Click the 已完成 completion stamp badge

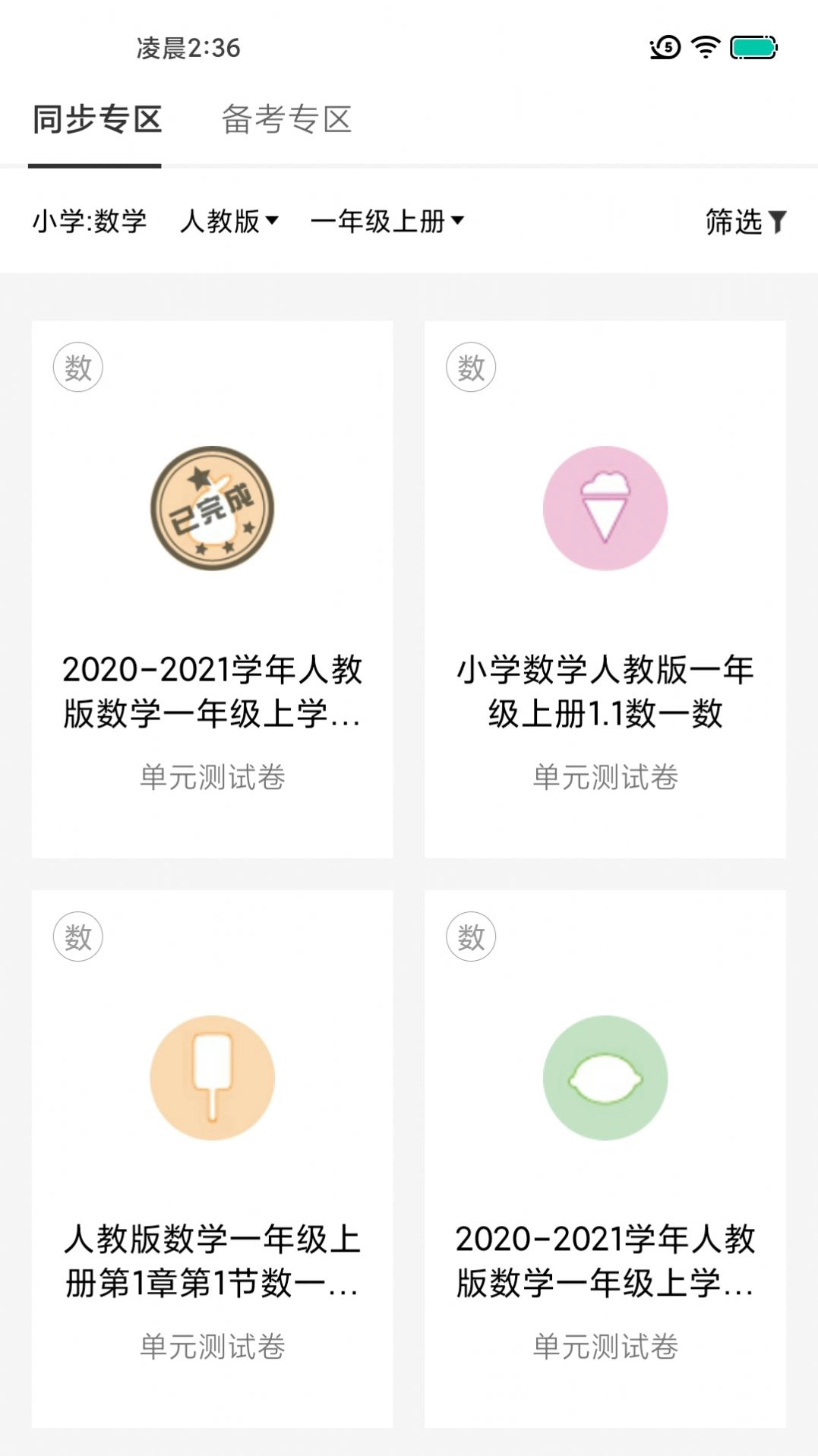coord(212,509)
